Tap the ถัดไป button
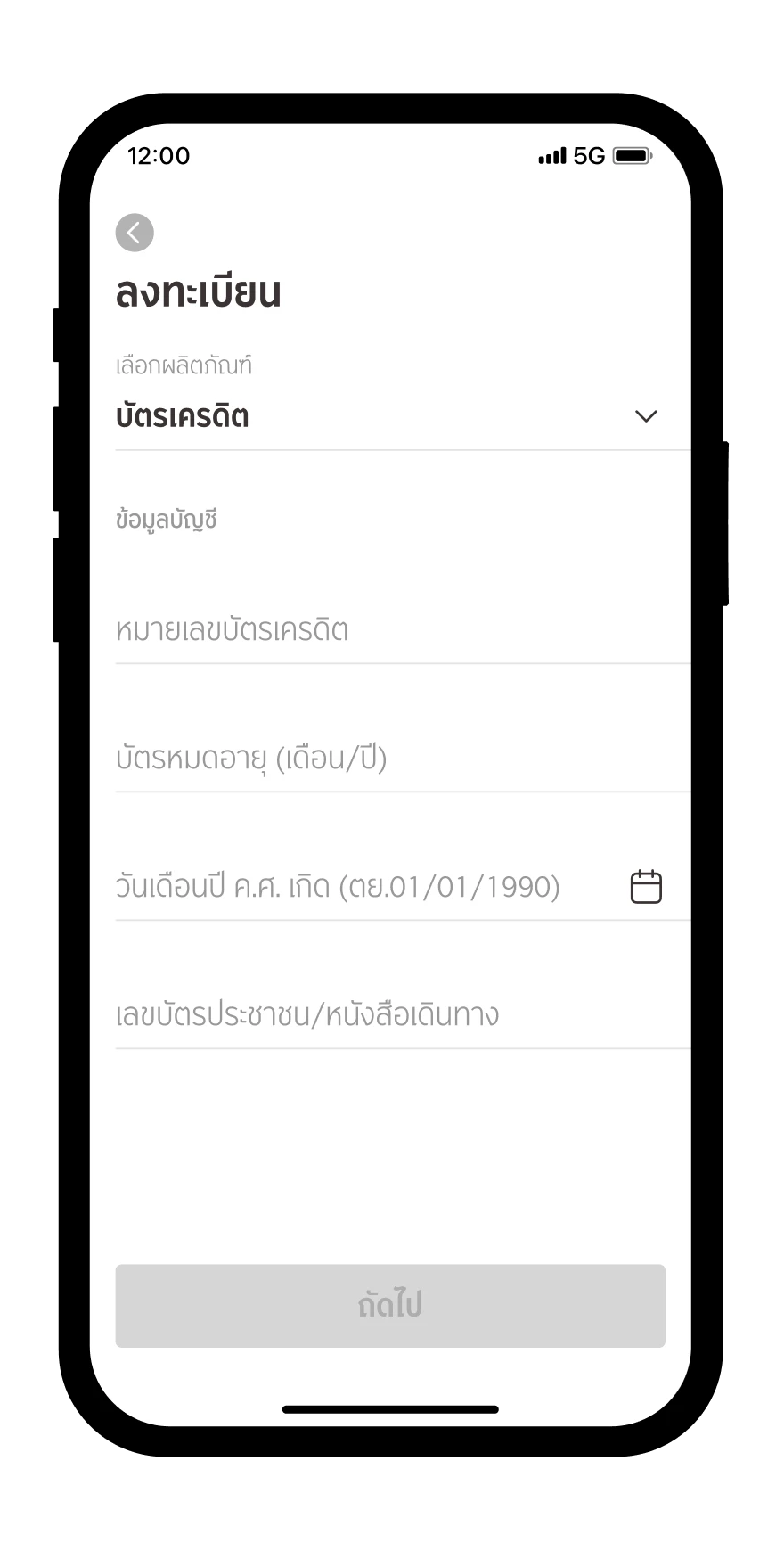 (x=390, y=1306)
